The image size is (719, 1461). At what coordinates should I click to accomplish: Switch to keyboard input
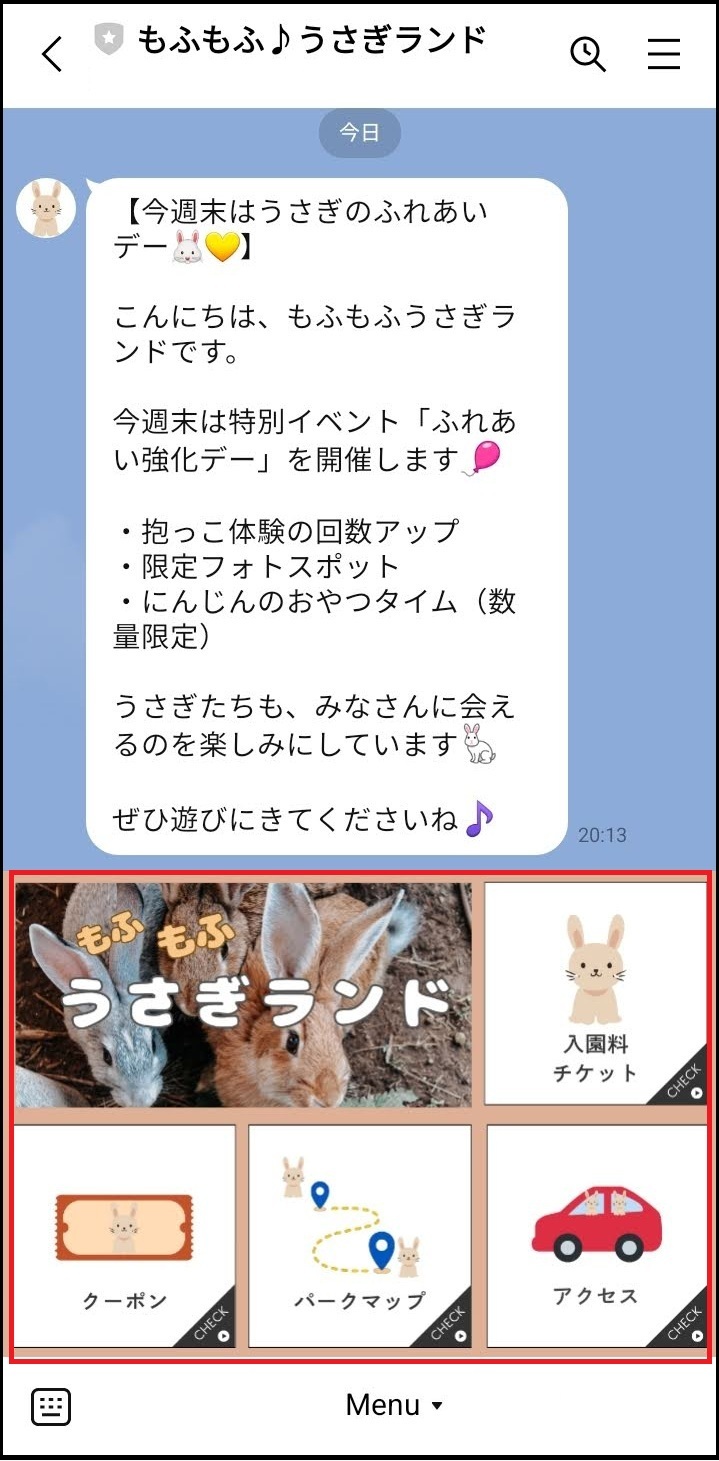pos(51,1406)
